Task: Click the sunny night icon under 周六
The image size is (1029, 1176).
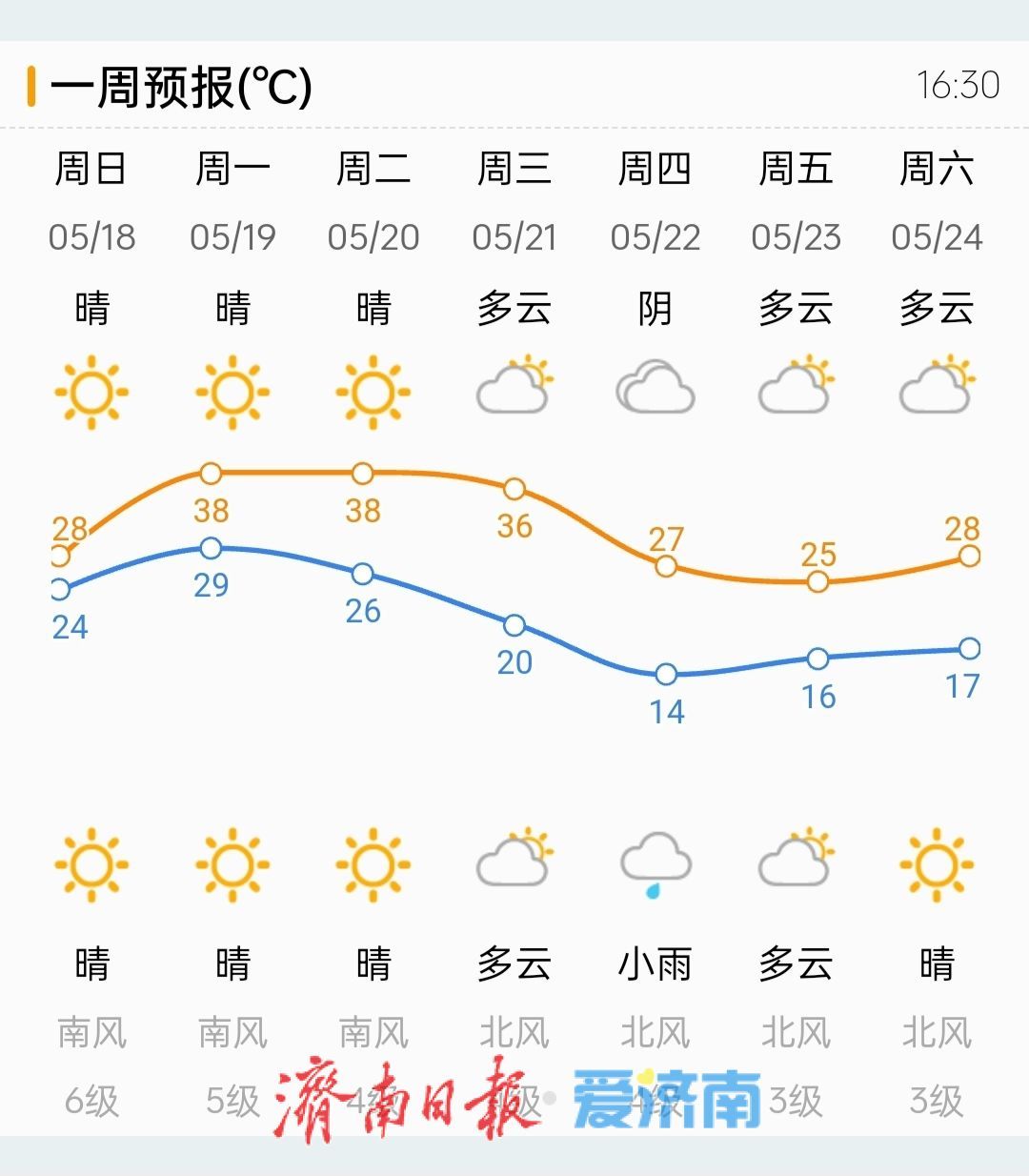Action: click(937, 862)
